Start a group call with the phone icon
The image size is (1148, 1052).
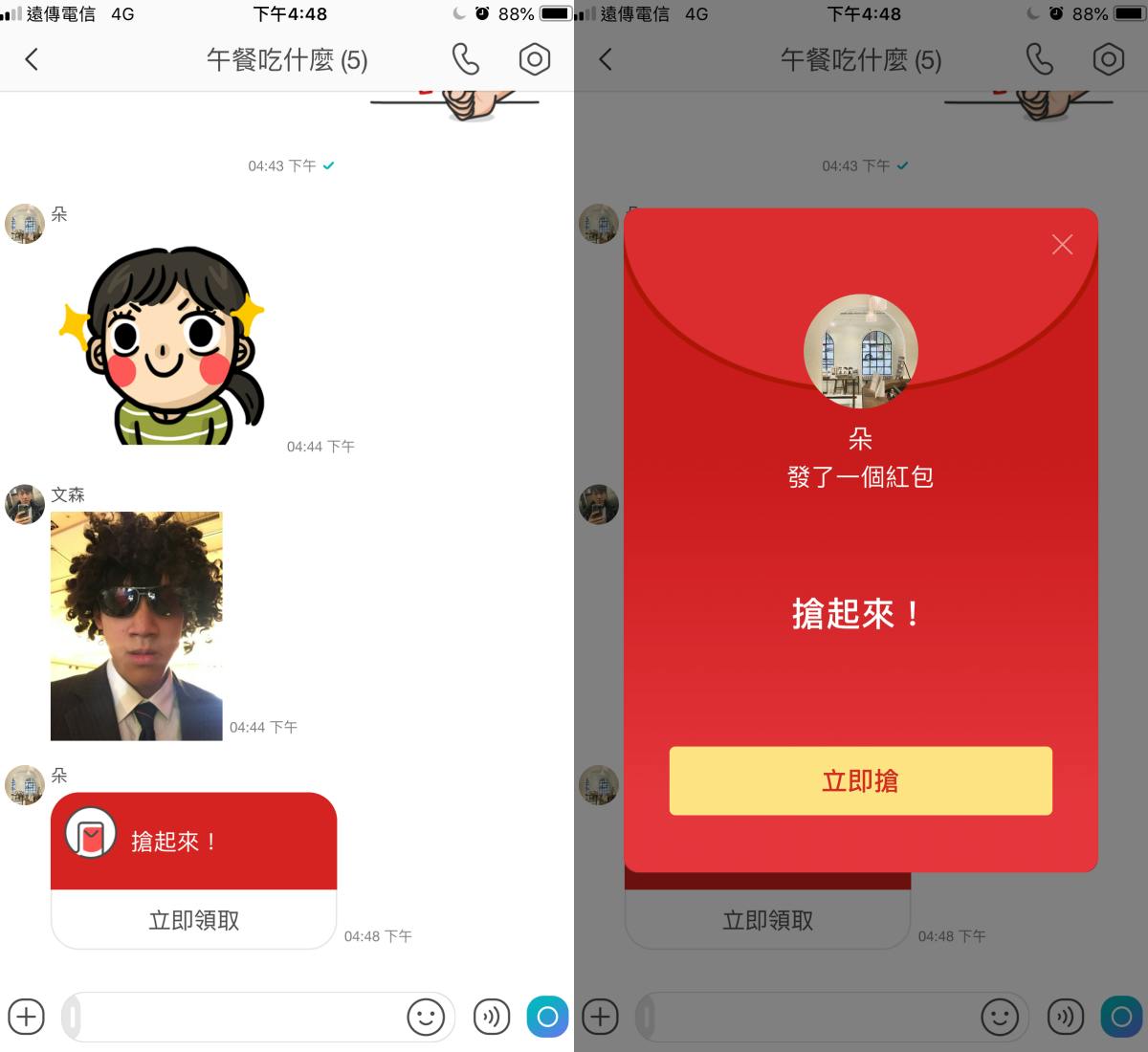465,60
